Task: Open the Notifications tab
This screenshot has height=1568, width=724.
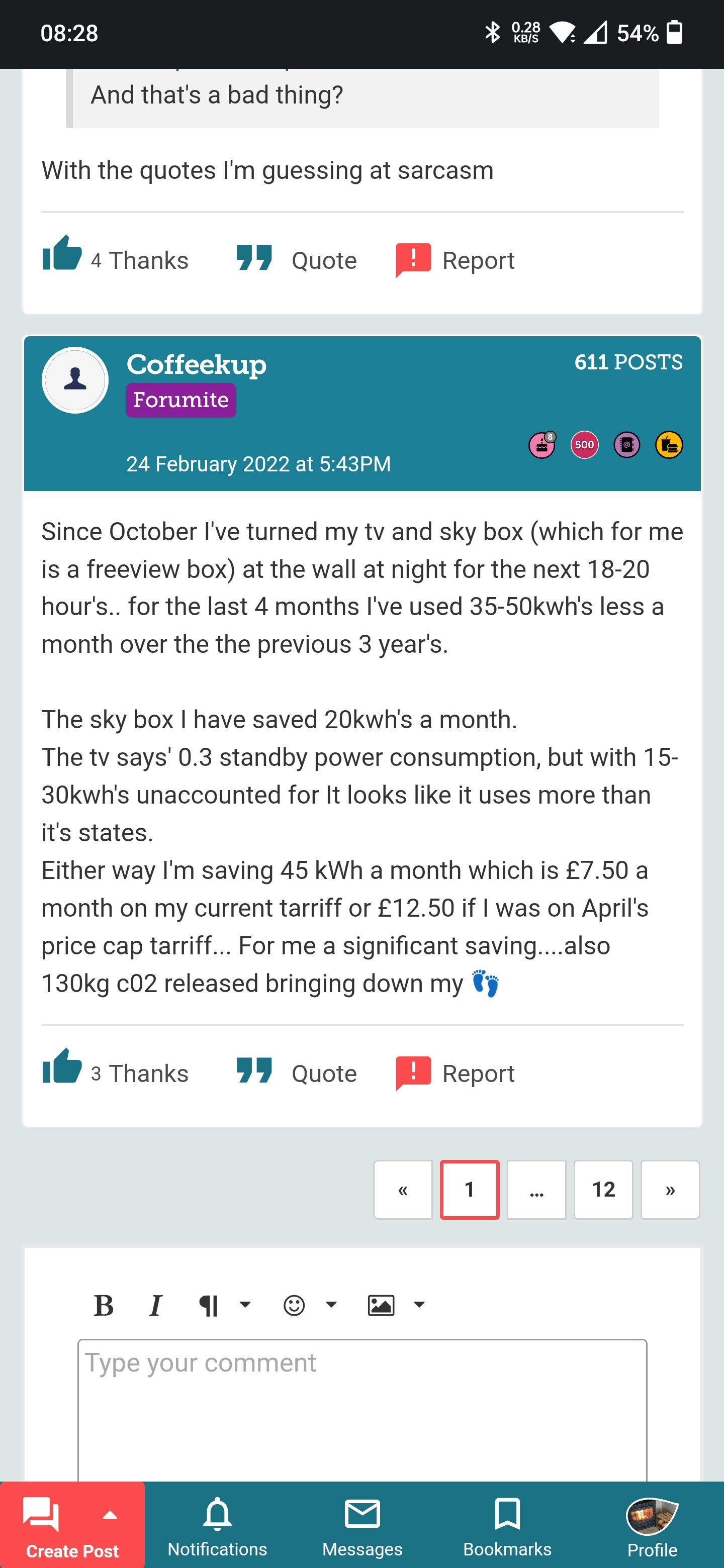Action: tap(217, 1525)
